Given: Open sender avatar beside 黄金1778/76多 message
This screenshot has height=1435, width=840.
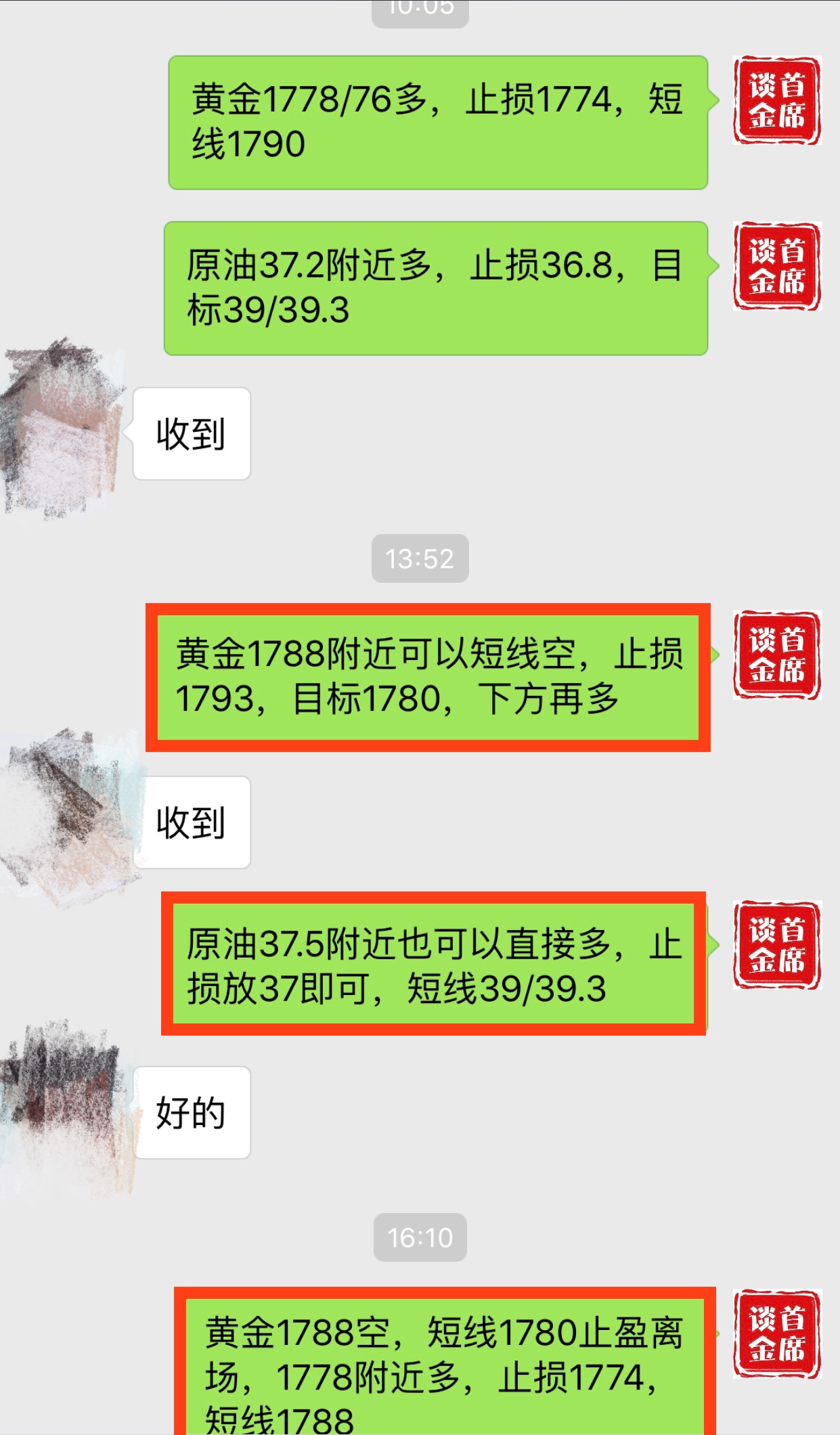Looking at the screenshot, I should [x=777, y=100].
